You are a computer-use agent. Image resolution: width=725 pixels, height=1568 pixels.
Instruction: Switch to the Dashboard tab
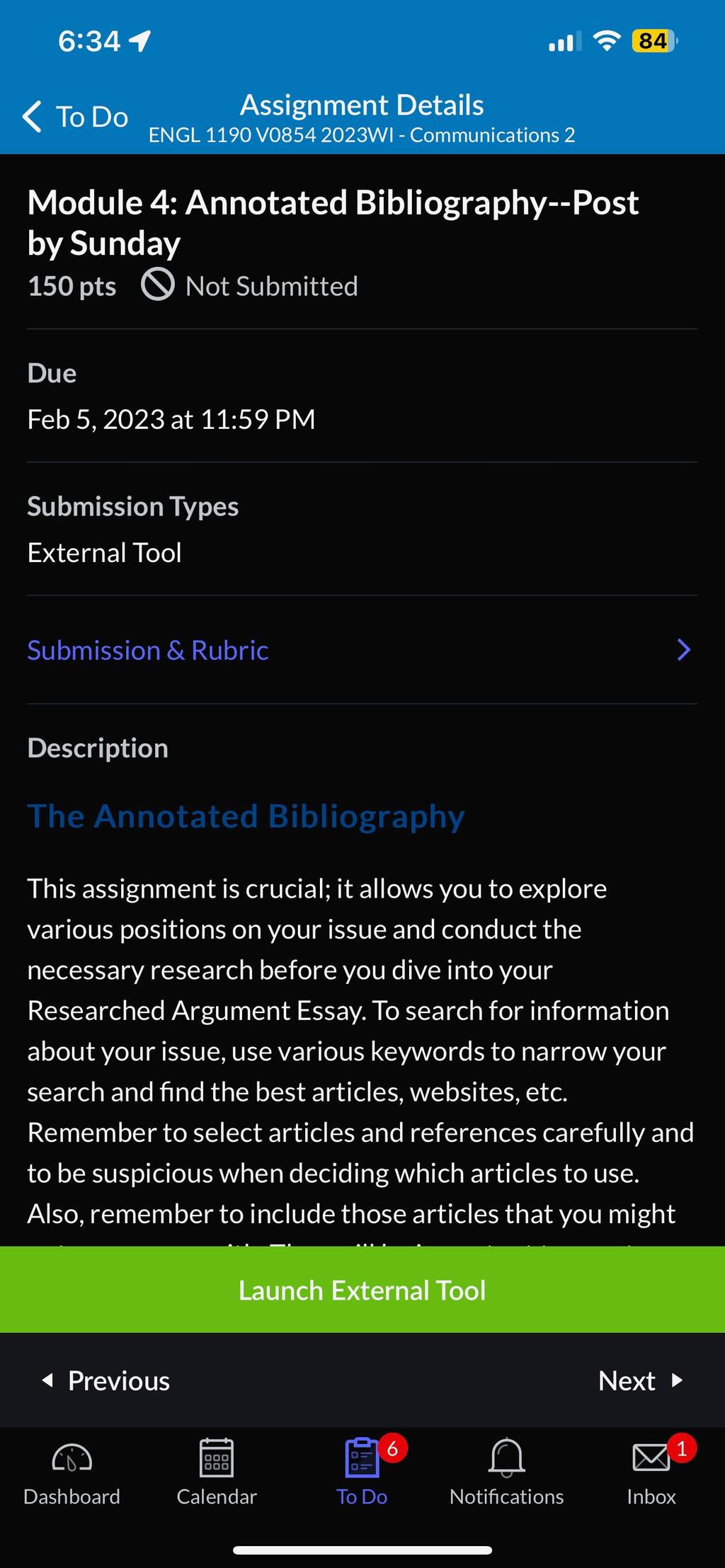tap(72, 1472)
